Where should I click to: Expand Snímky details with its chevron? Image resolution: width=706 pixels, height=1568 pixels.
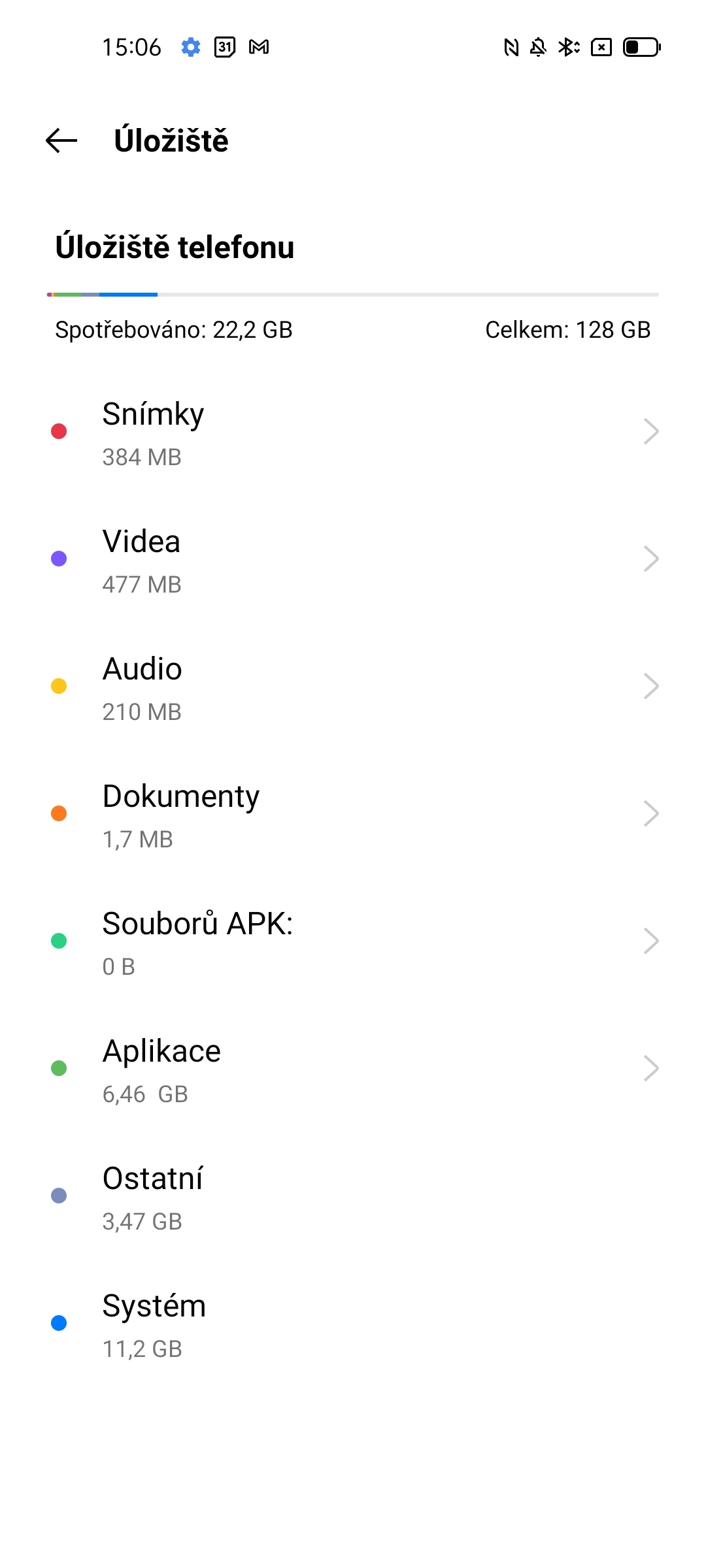point(651,431)
